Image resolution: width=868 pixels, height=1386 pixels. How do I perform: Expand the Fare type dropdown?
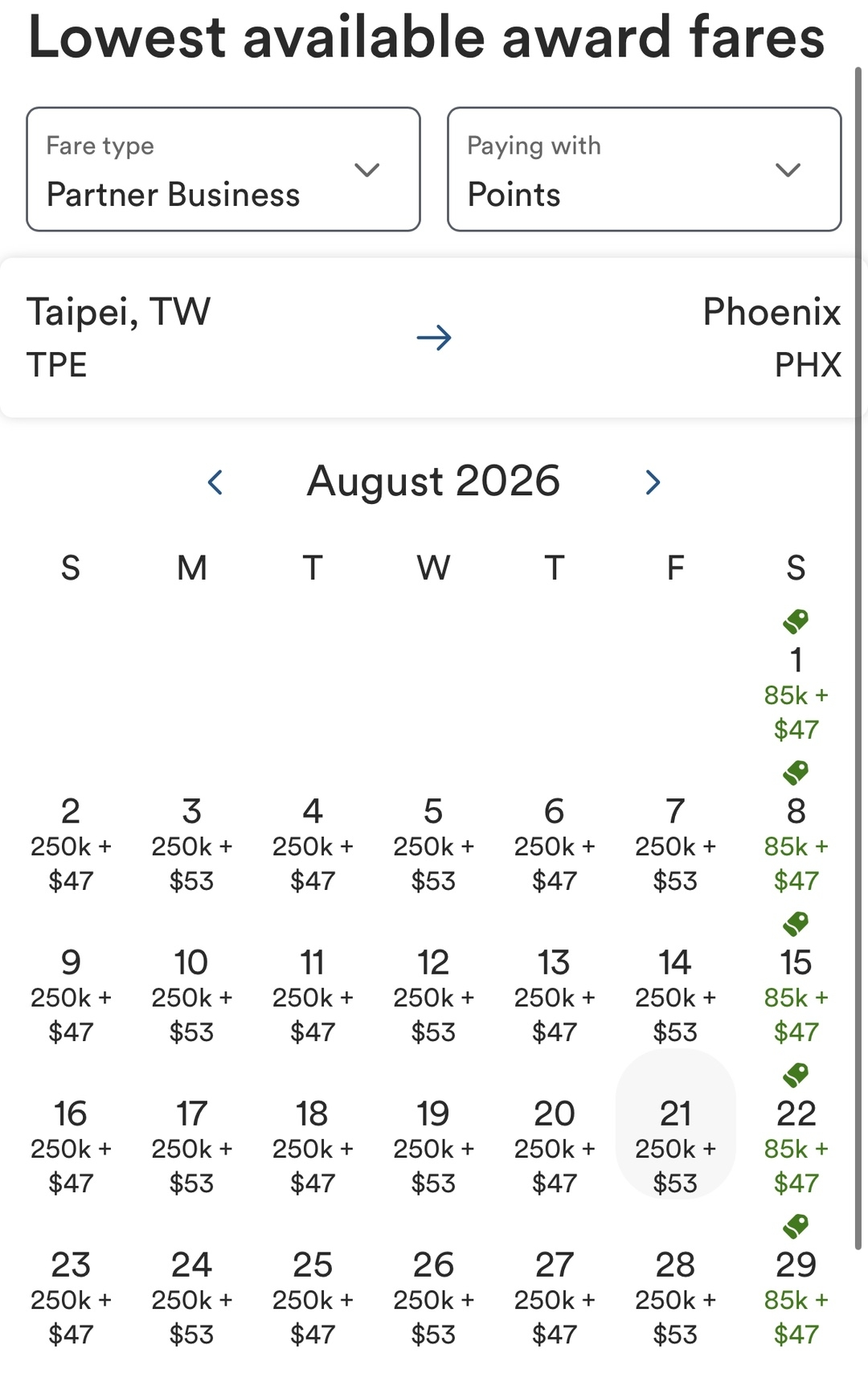point(223,170)
